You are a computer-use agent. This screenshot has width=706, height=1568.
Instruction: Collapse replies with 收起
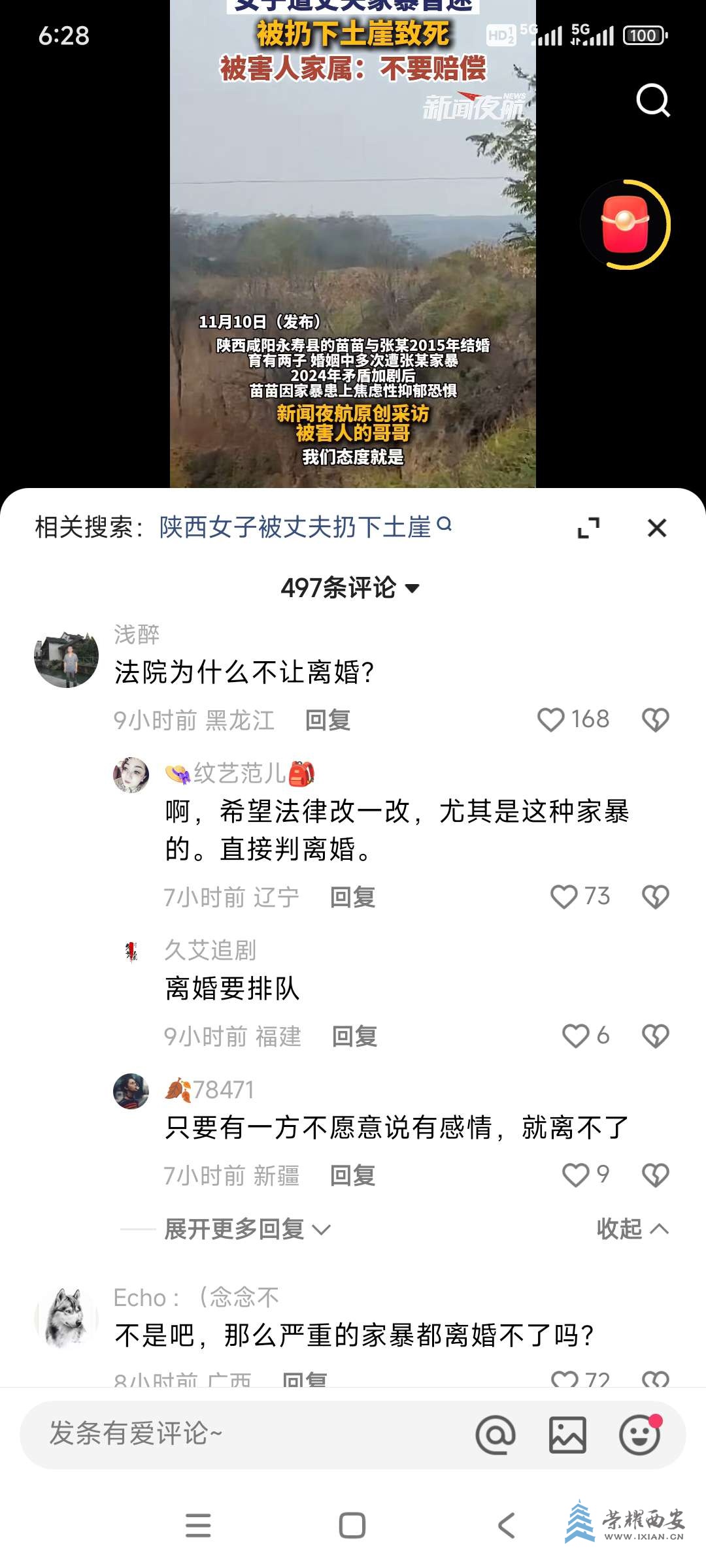coord(631,1229)
